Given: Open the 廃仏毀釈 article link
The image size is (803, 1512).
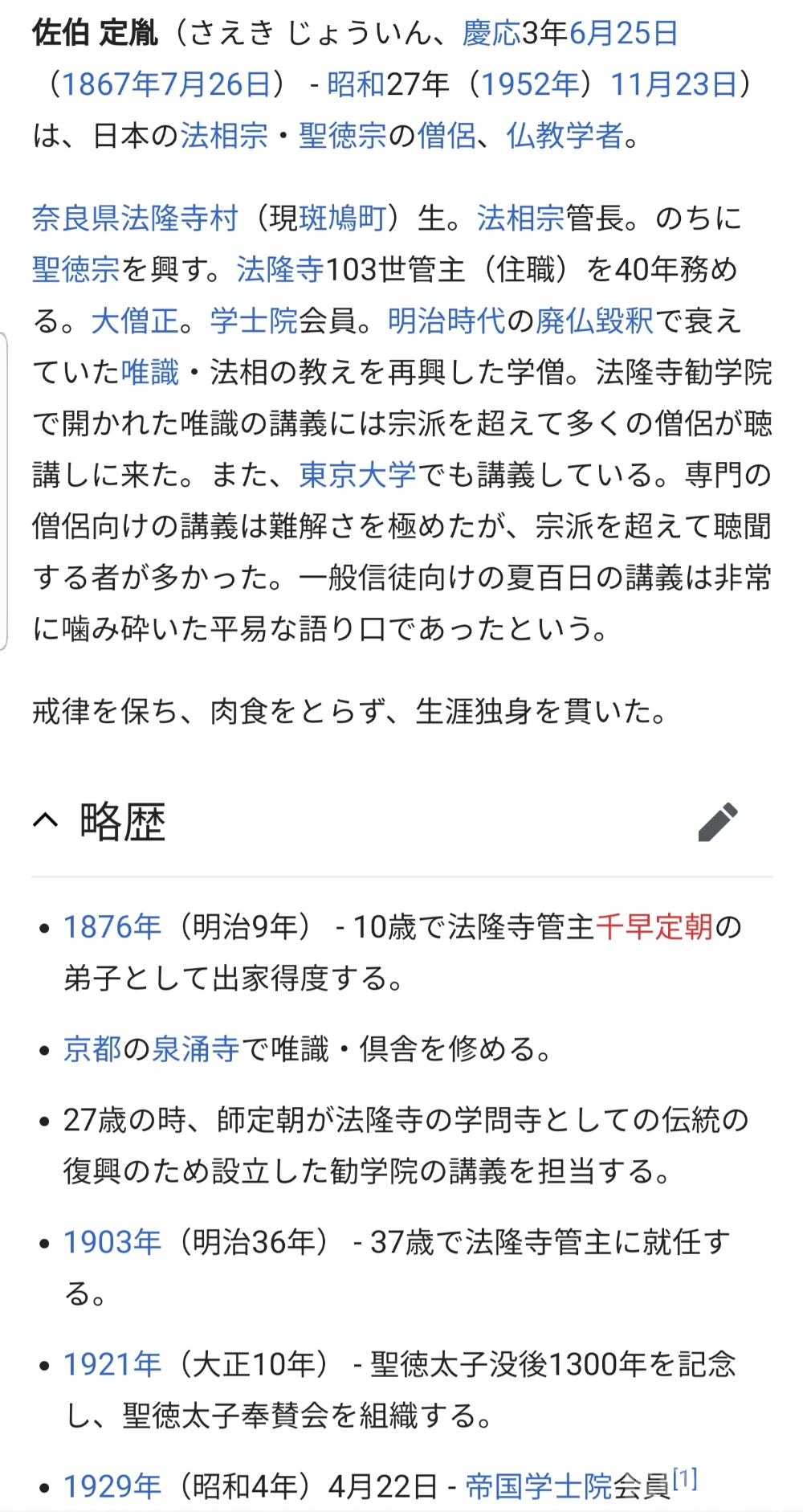Looking at the screenshot, I should pyautogui.click(x=594, y=321).
